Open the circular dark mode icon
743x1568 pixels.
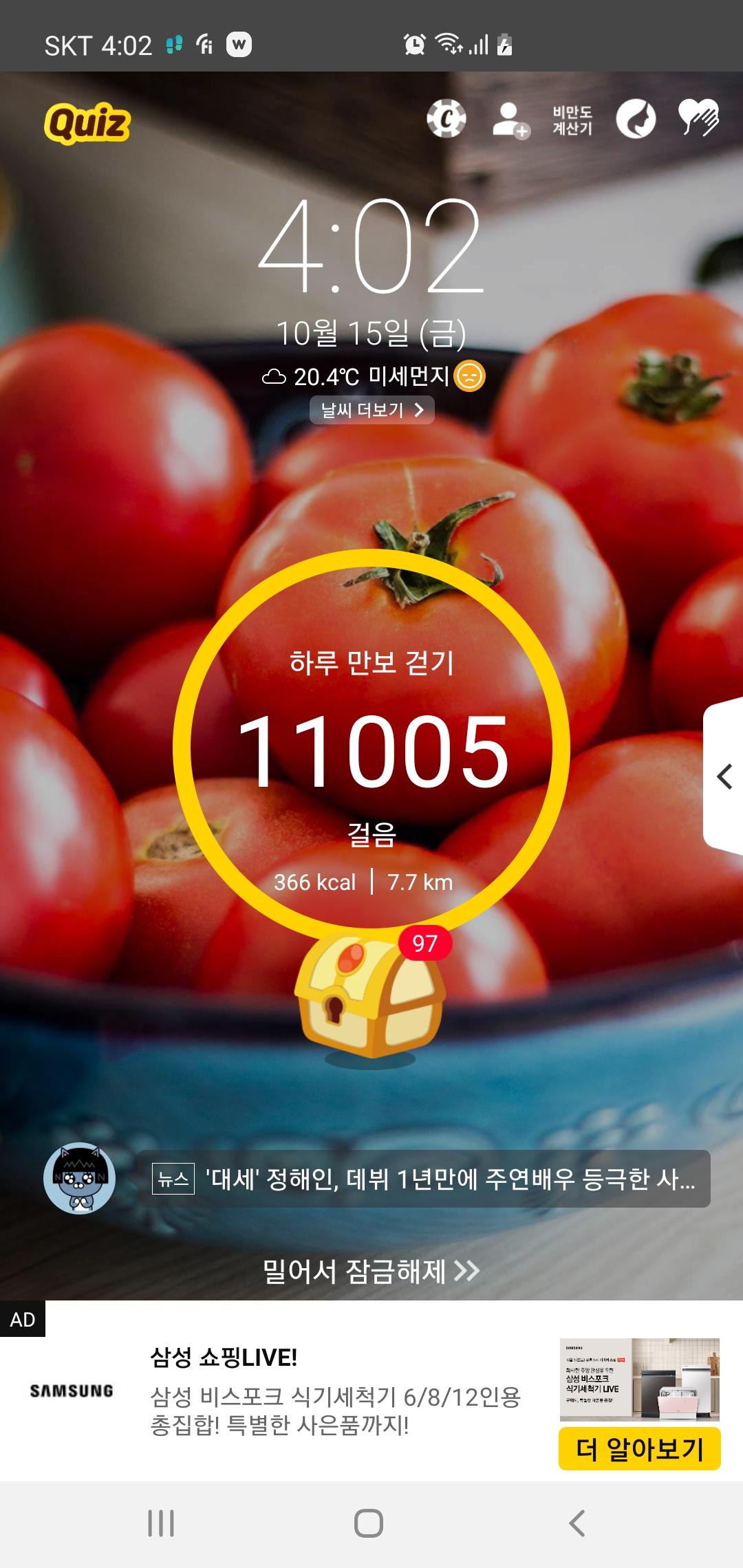[636, 119]
